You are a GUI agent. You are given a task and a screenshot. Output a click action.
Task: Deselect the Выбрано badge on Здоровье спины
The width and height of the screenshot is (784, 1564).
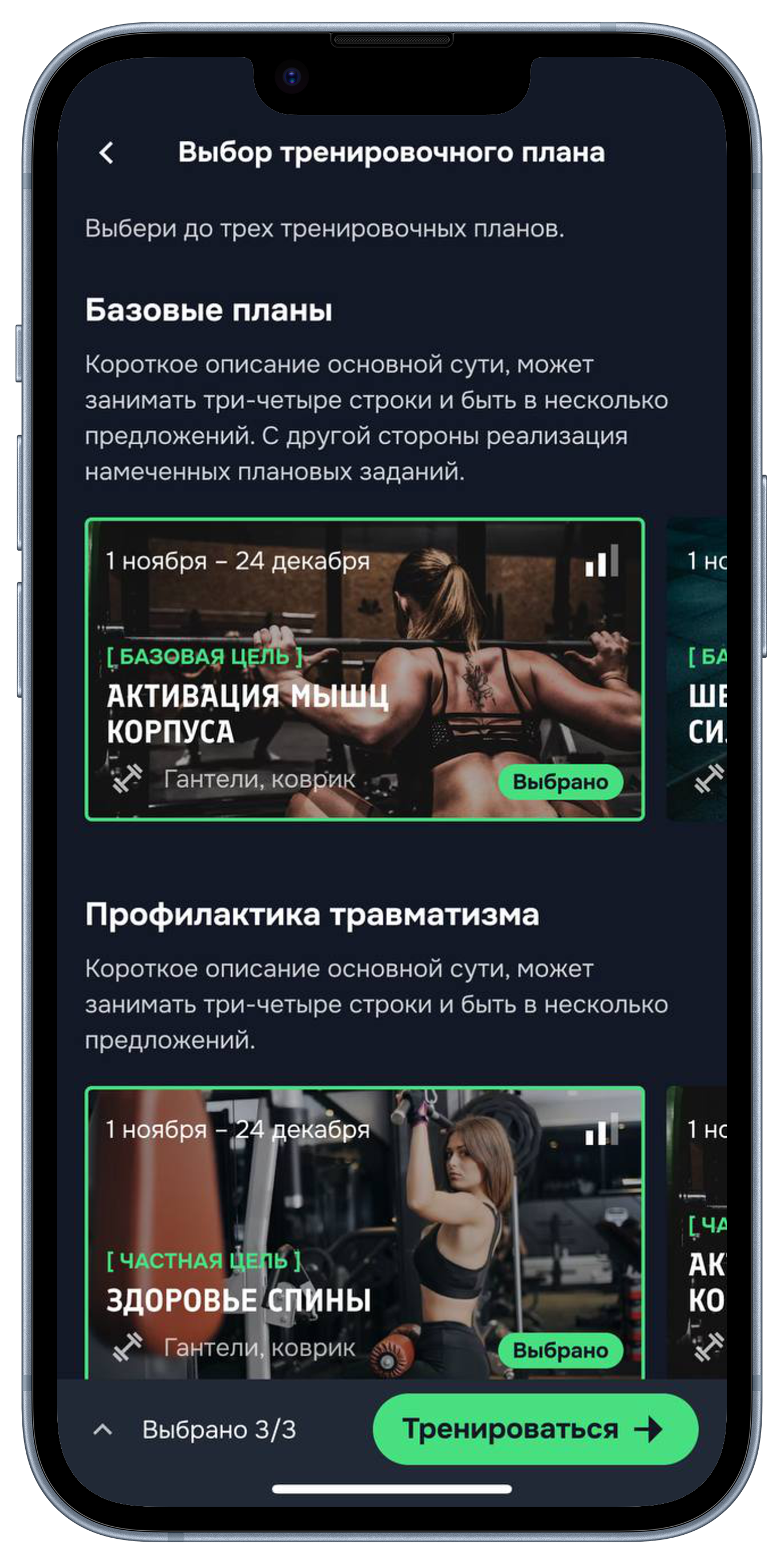pyautogui.click(x=560, y=1350)
